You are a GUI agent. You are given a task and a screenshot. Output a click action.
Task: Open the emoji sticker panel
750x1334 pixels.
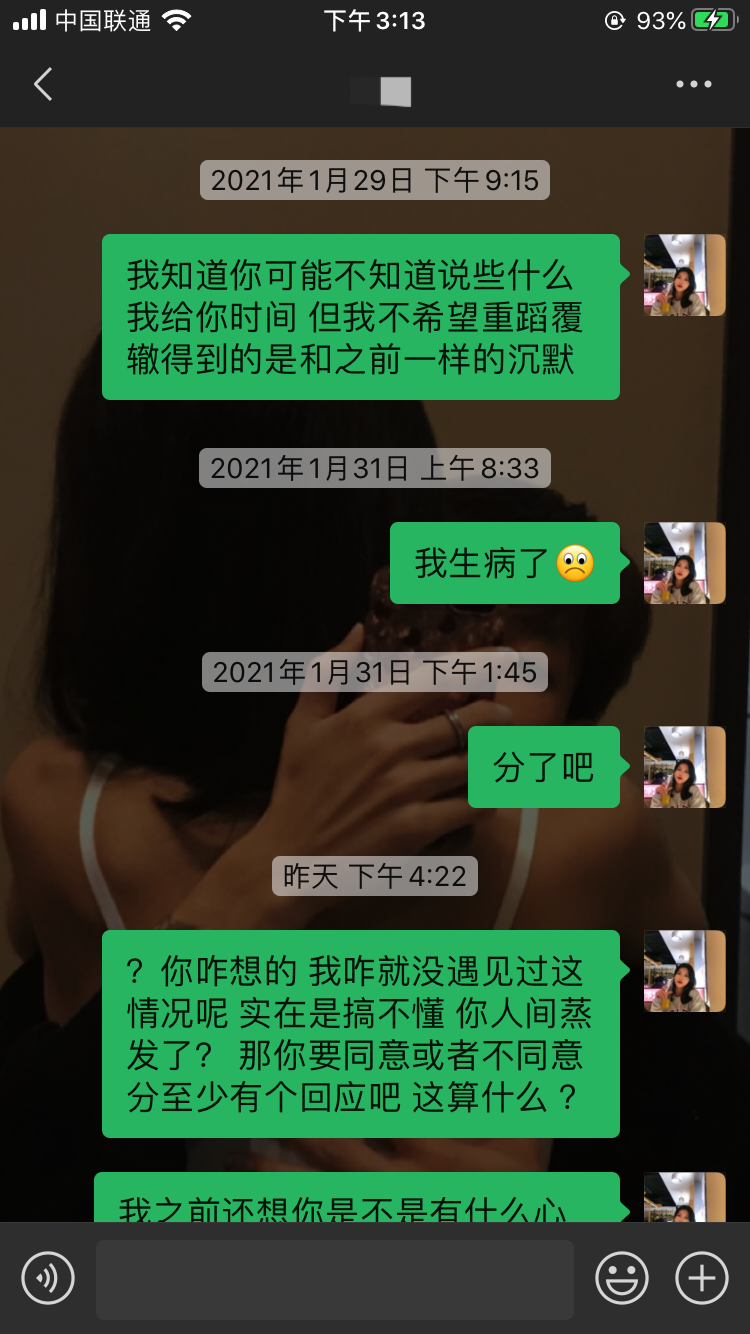pos(622,1277)
